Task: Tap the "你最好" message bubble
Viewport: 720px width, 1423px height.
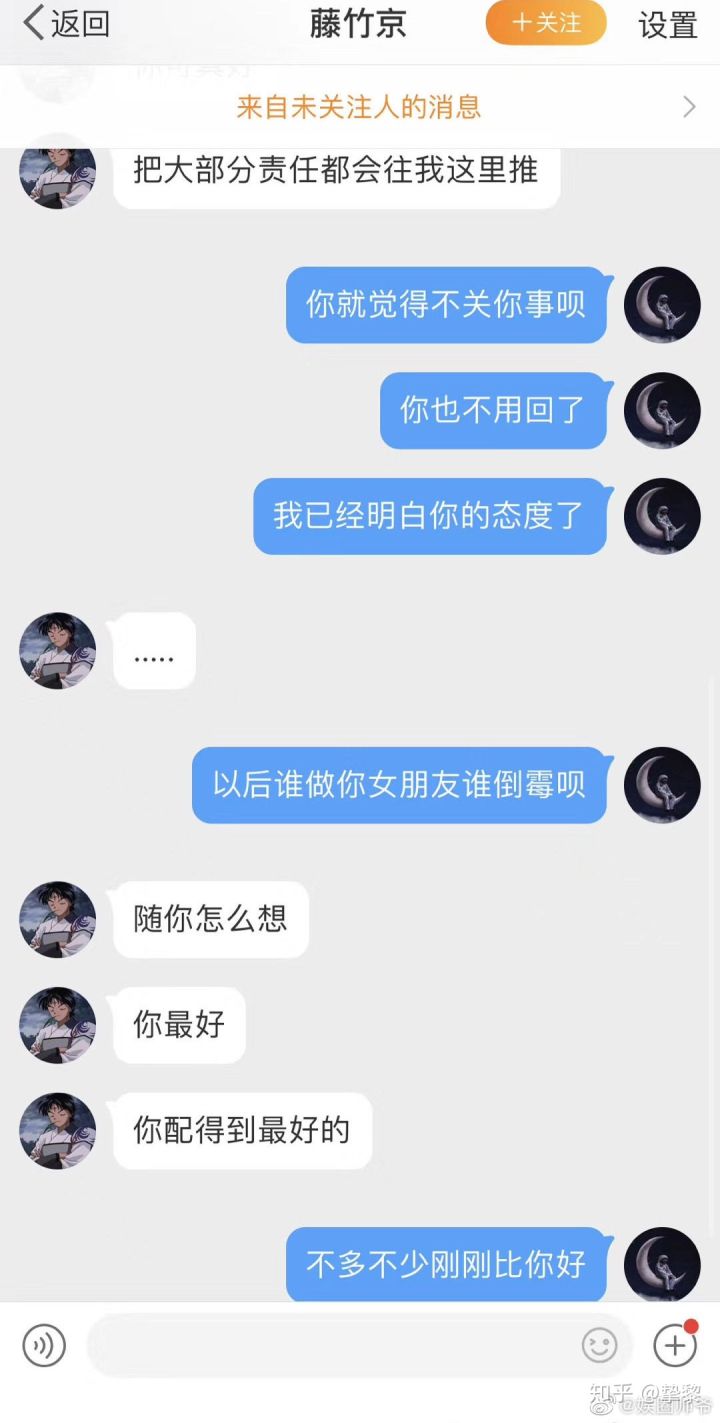Action: pos(178,1024)
